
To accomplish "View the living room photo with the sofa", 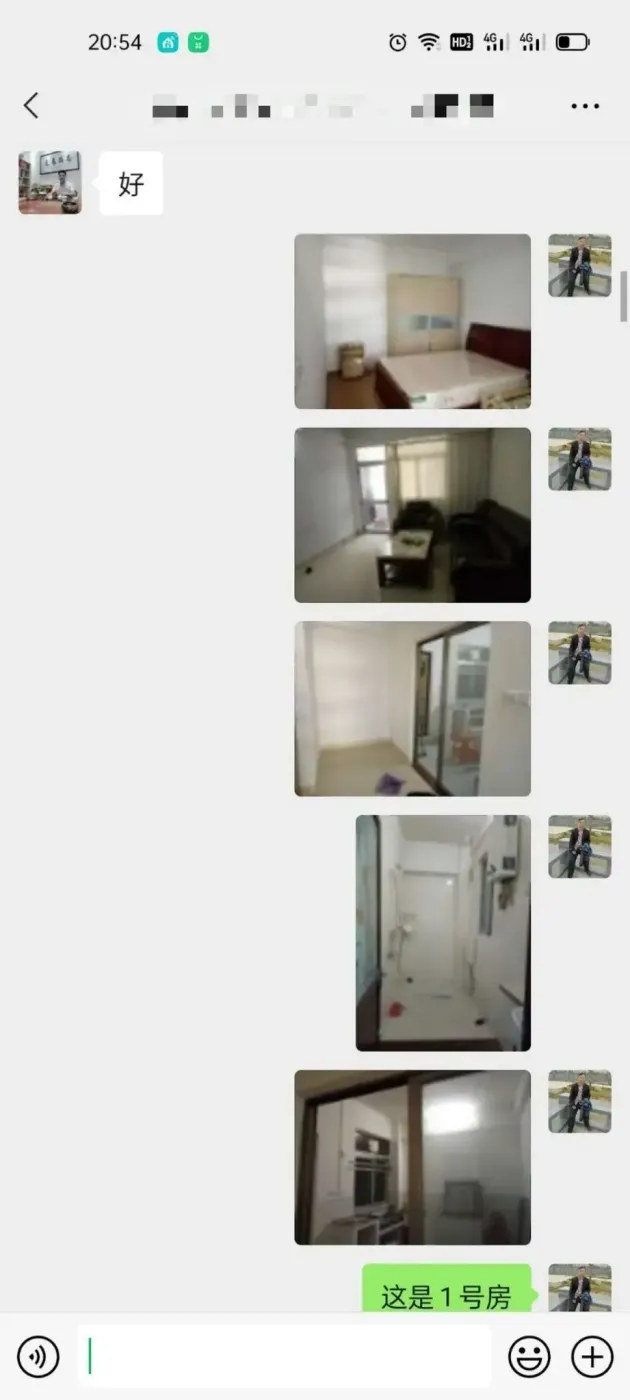I will coord(412,516).
